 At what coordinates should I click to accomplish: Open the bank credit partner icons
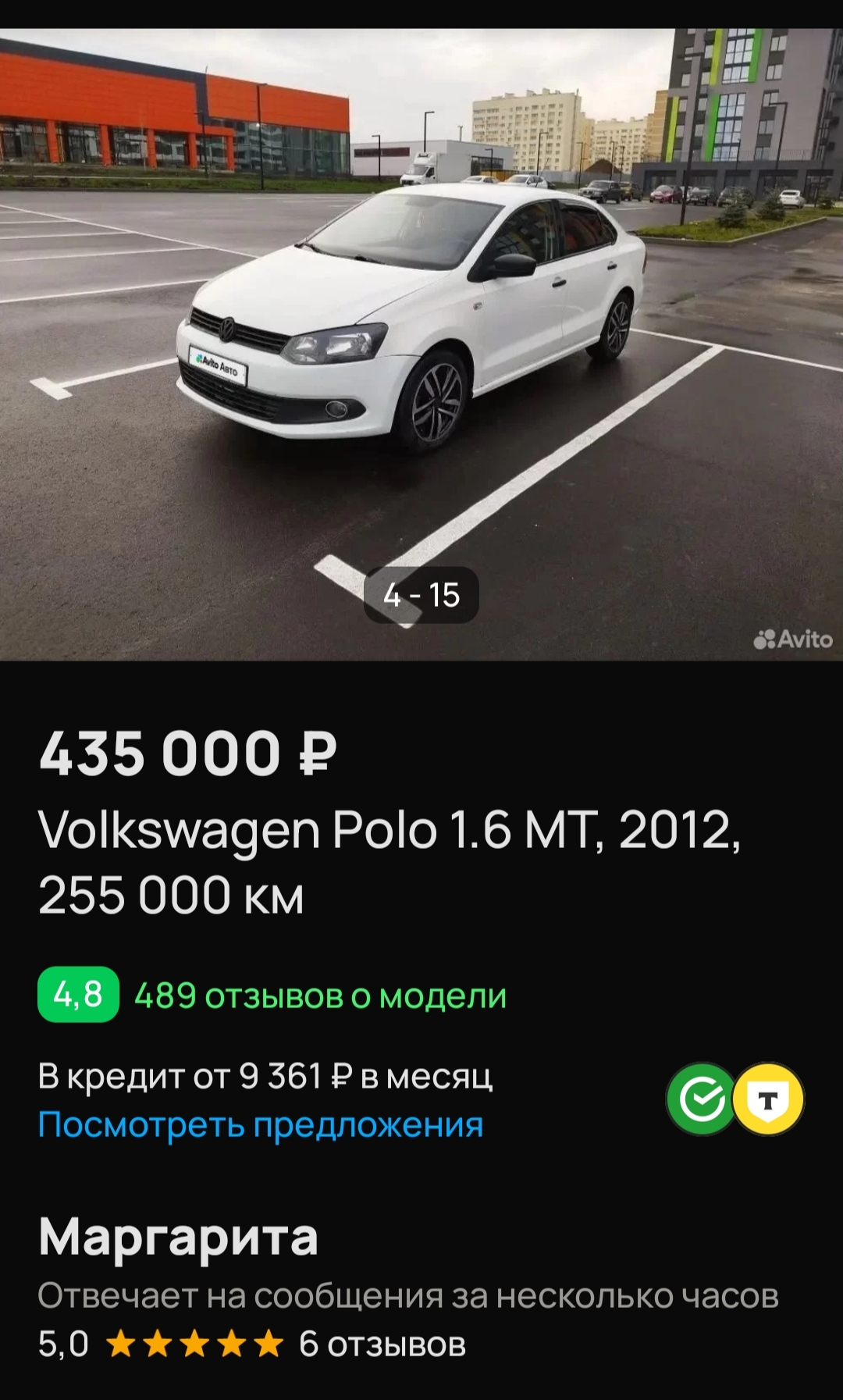pyautogui.click(x=735, y=1099)
